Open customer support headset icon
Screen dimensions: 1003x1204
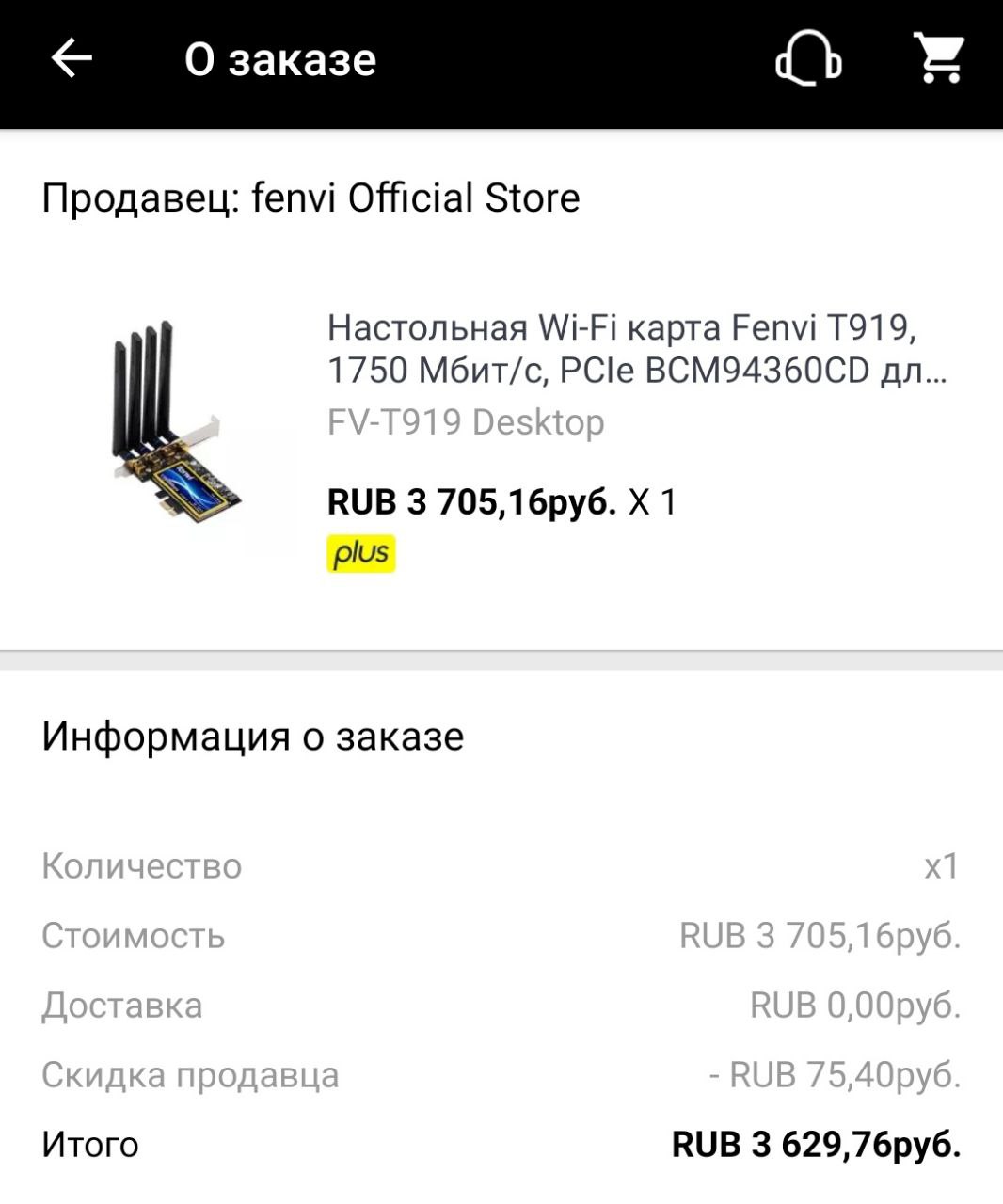pyautogui.click(x=807, y=59)
